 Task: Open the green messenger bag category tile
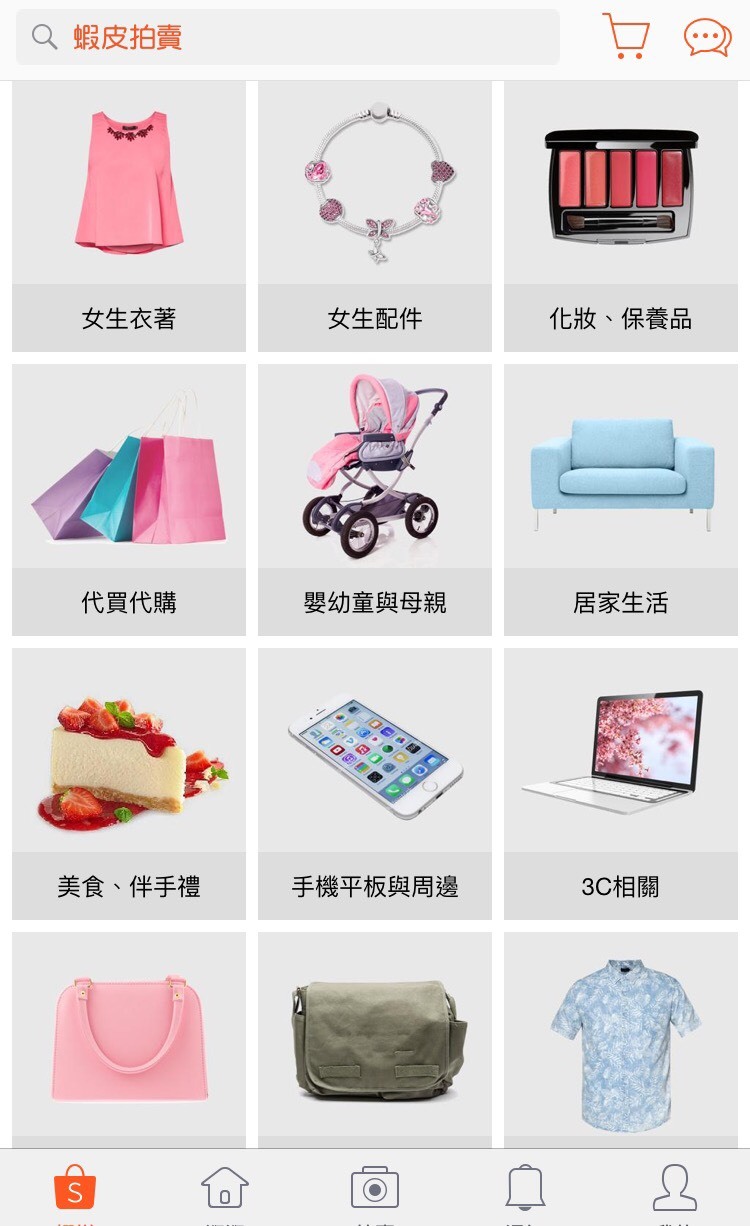(x=375, y=1040)
